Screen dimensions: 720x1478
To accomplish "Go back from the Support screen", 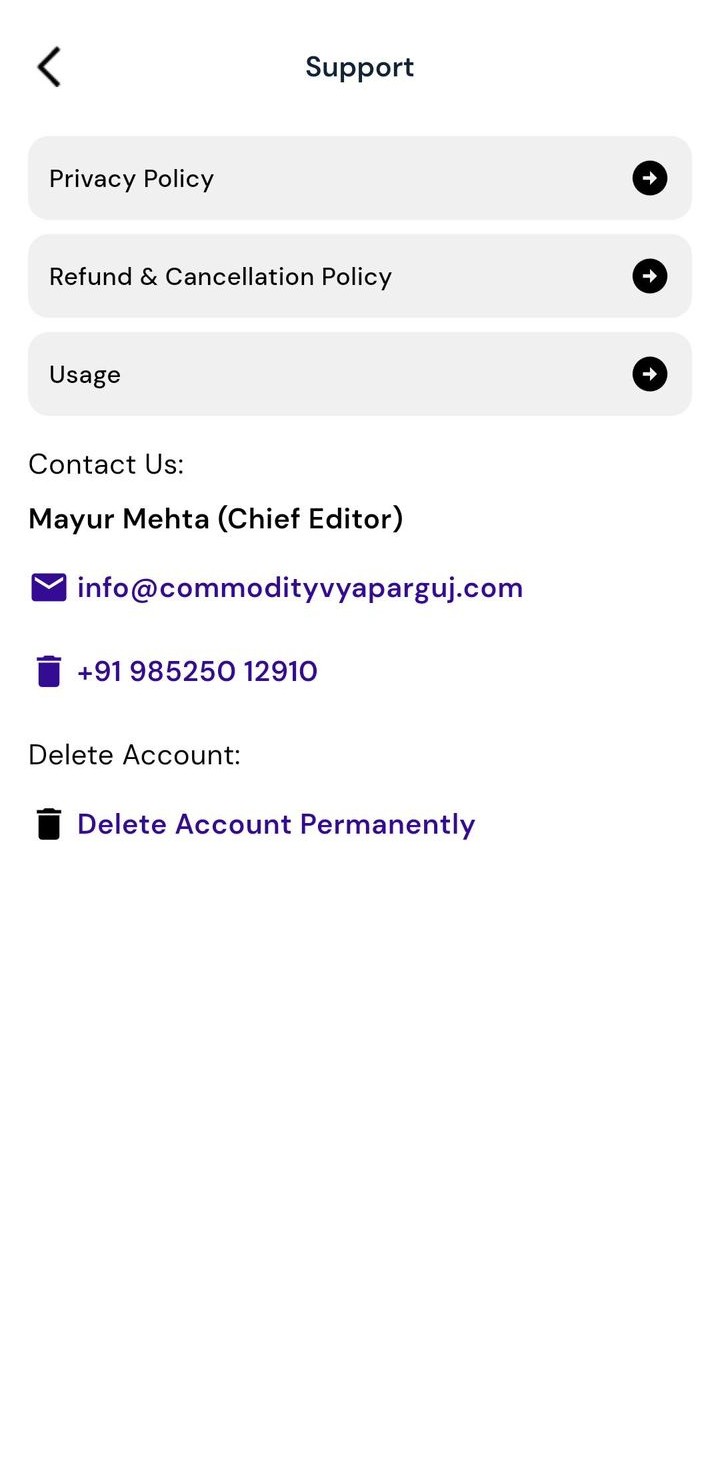I will (49, 67).
